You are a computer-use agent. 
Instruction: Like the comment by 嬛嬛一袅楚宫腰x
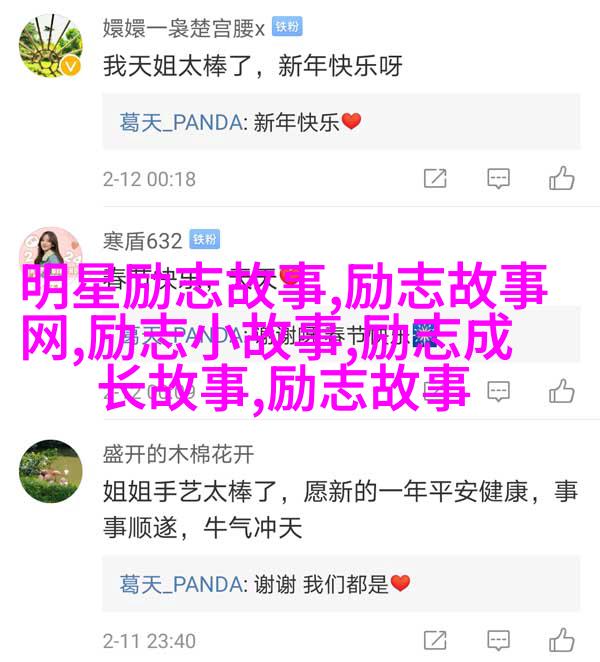point(561,179)
